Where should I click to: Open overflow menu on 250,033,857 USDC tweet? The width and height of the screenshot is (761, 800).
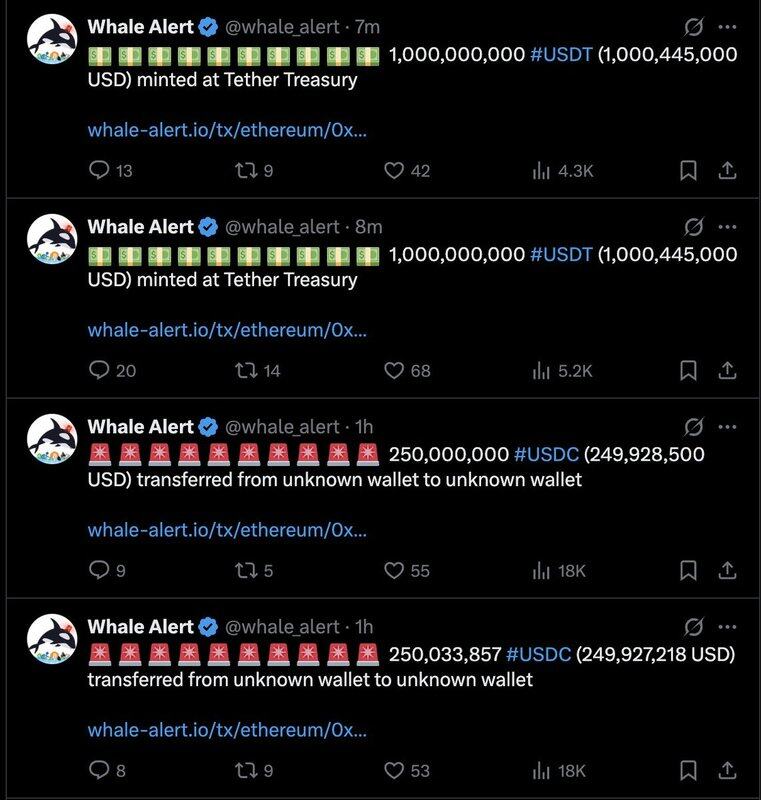(x=729, y=627)
